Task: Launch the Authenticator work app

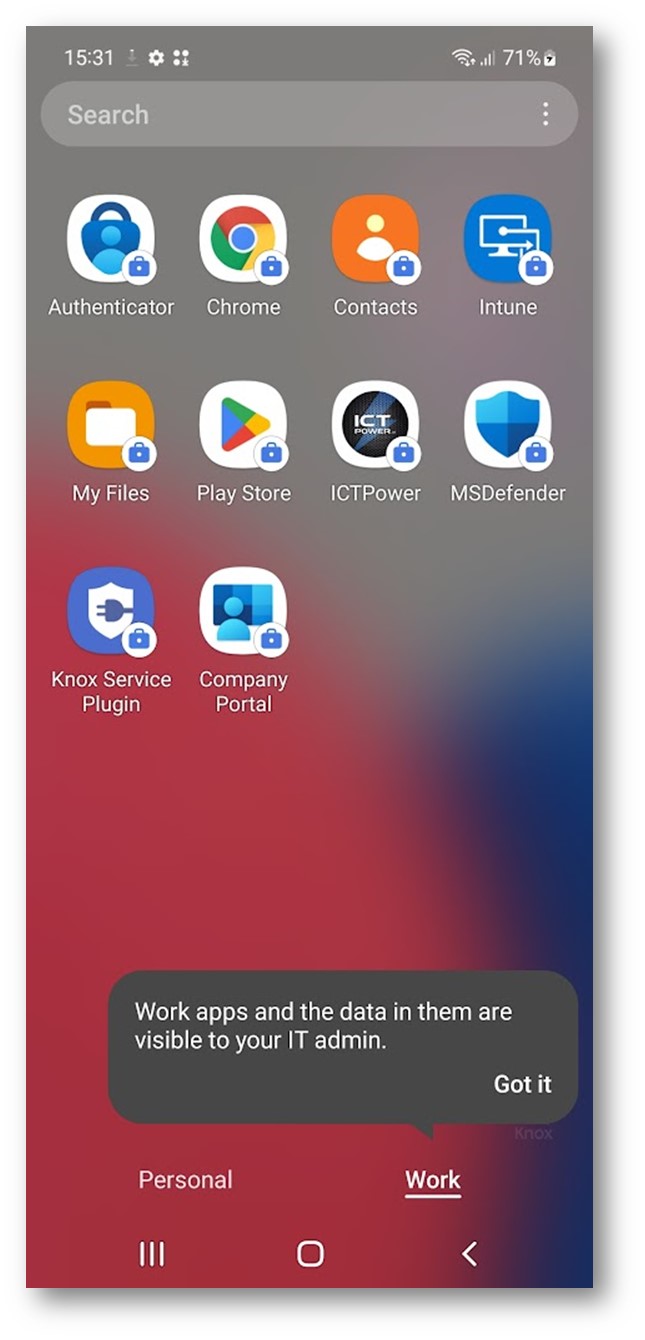Action: click(110, 240)
